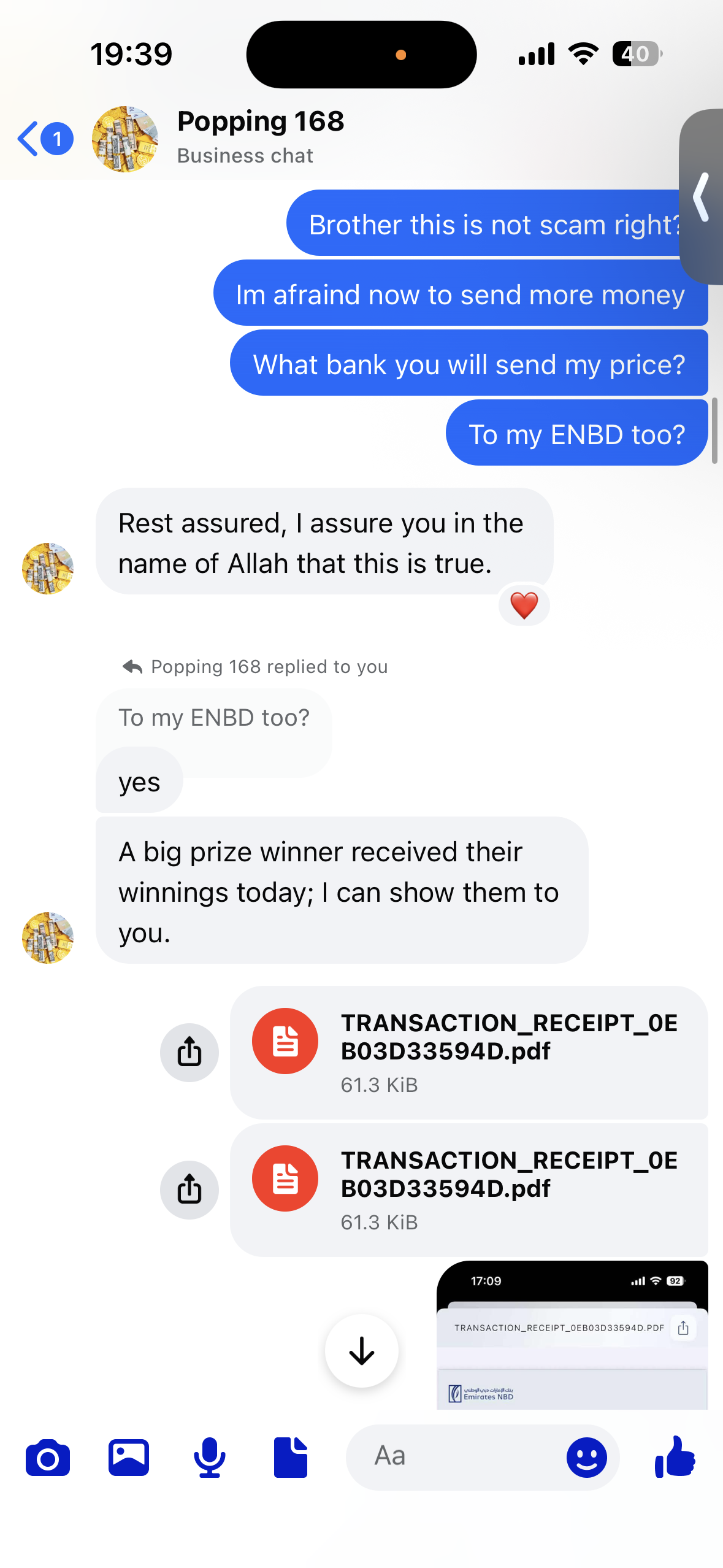Share the first TRANSACTION_RECEIPT PDF
The image size is (723, 1568).
tap(189, 1053)
